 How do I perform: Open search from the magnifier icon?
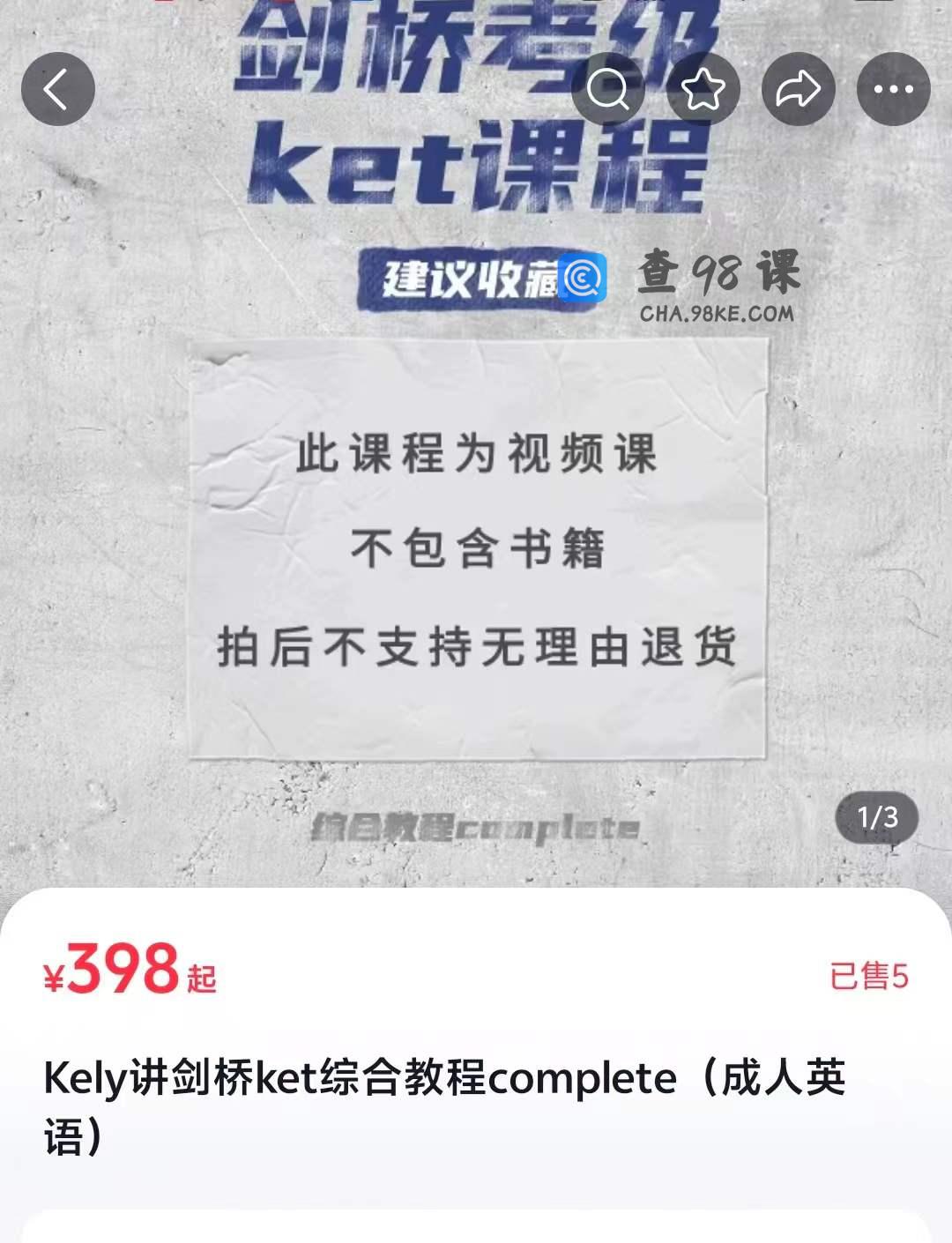608,89
